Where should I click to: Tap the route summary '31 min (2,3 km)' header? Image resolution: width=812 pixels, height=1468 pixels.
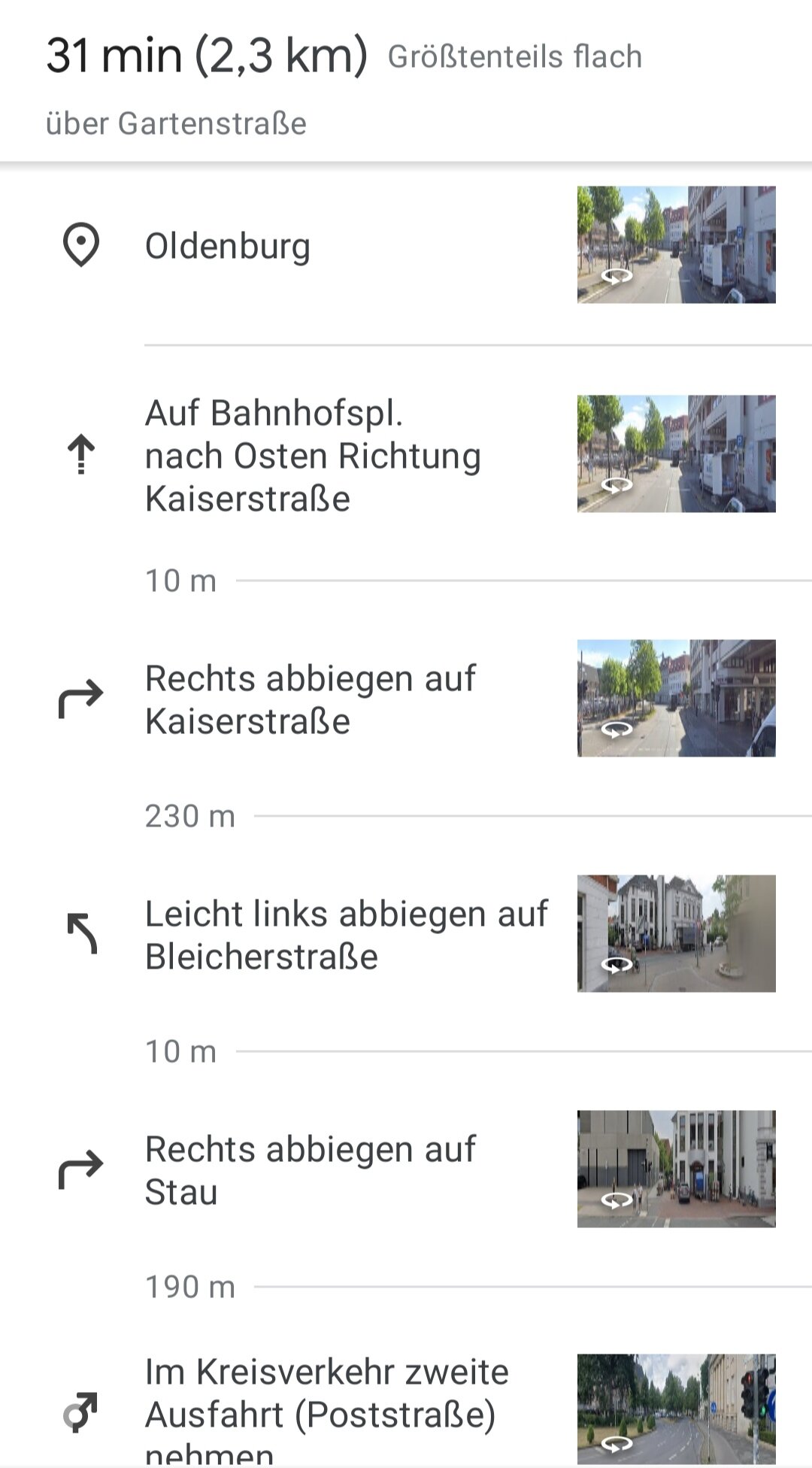tap(207, 56)
